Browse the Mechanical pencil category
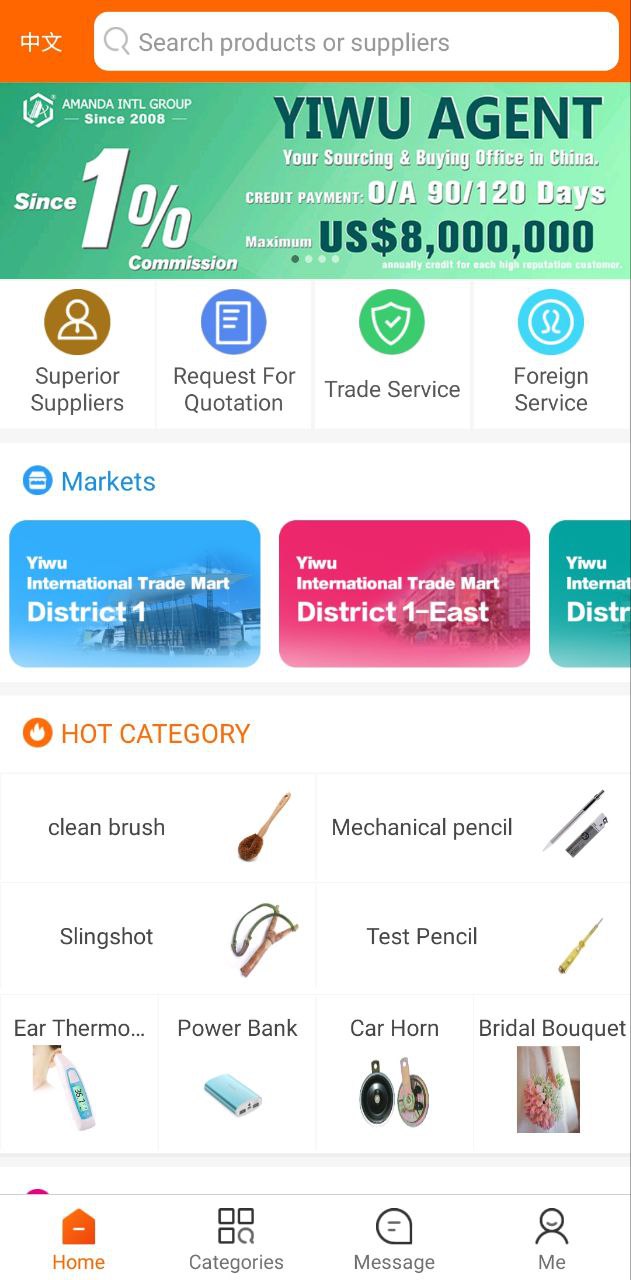 pos(472,827)
